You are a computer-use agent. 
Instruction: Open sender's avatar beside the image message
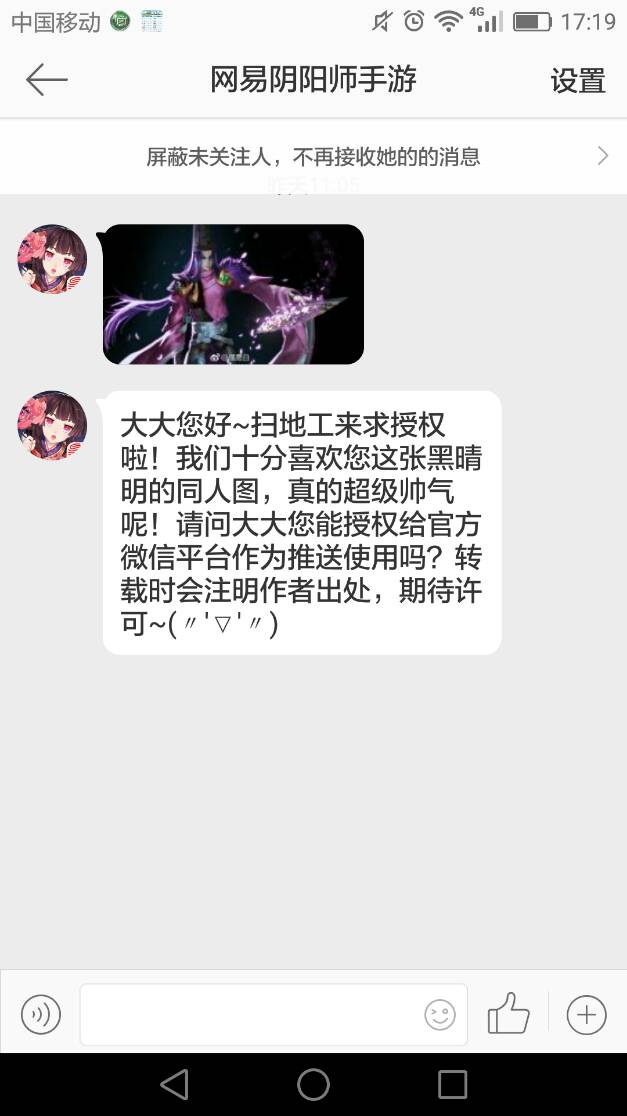52,259
